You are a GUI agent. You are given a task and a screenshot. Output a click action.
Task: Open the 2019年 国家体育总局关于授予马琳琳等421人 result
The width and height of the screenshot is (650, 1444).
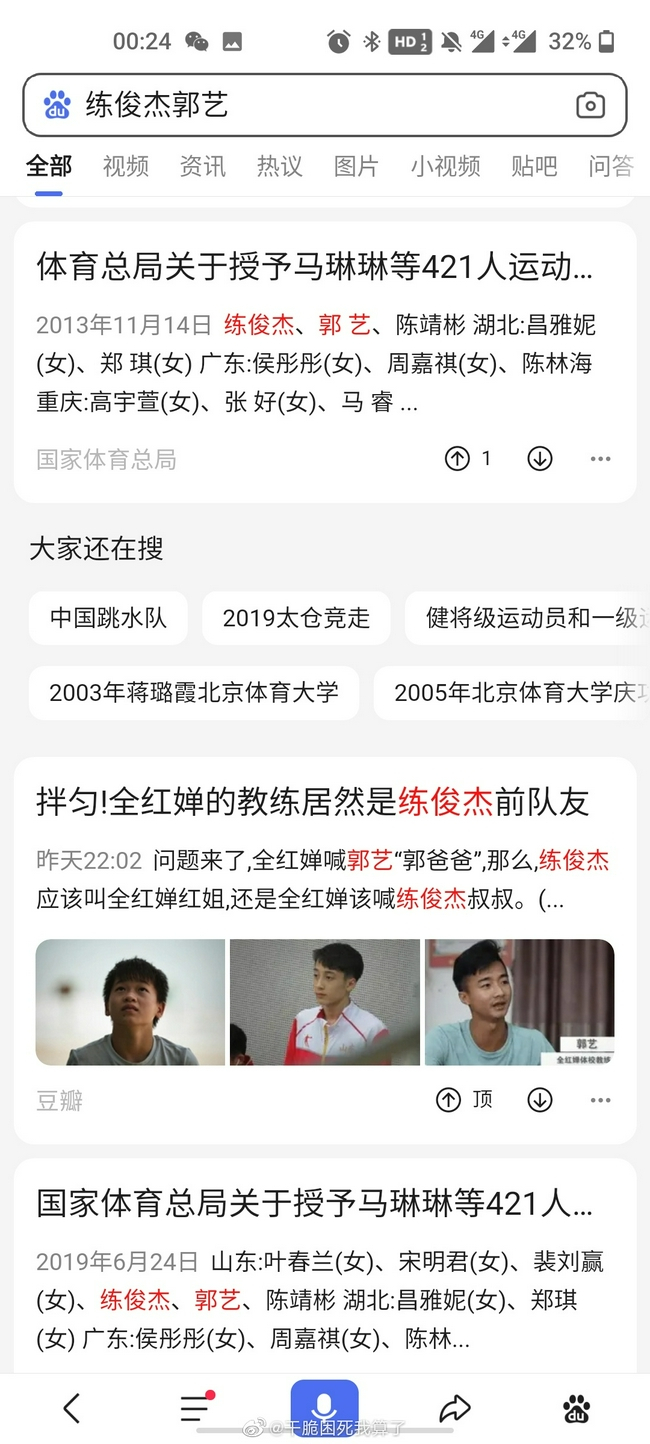pos(315,1203)
